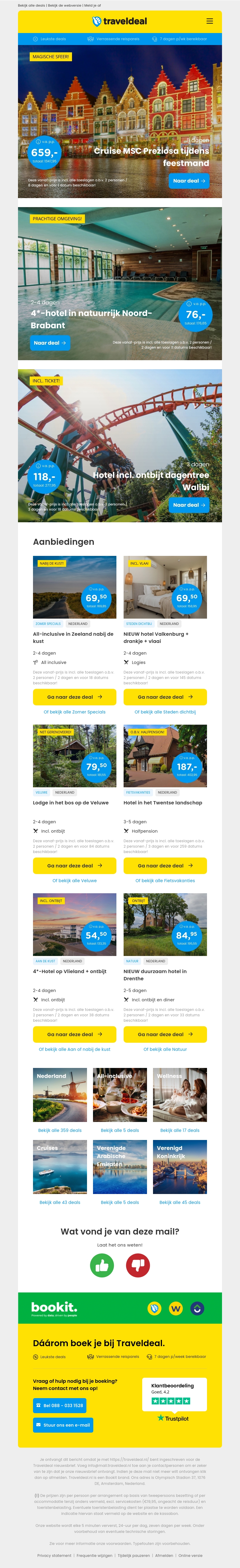Open link Of bekijk alle Natuur
The height and width of the screenshot is (1568, 240).
click(x=165, y=1049)
